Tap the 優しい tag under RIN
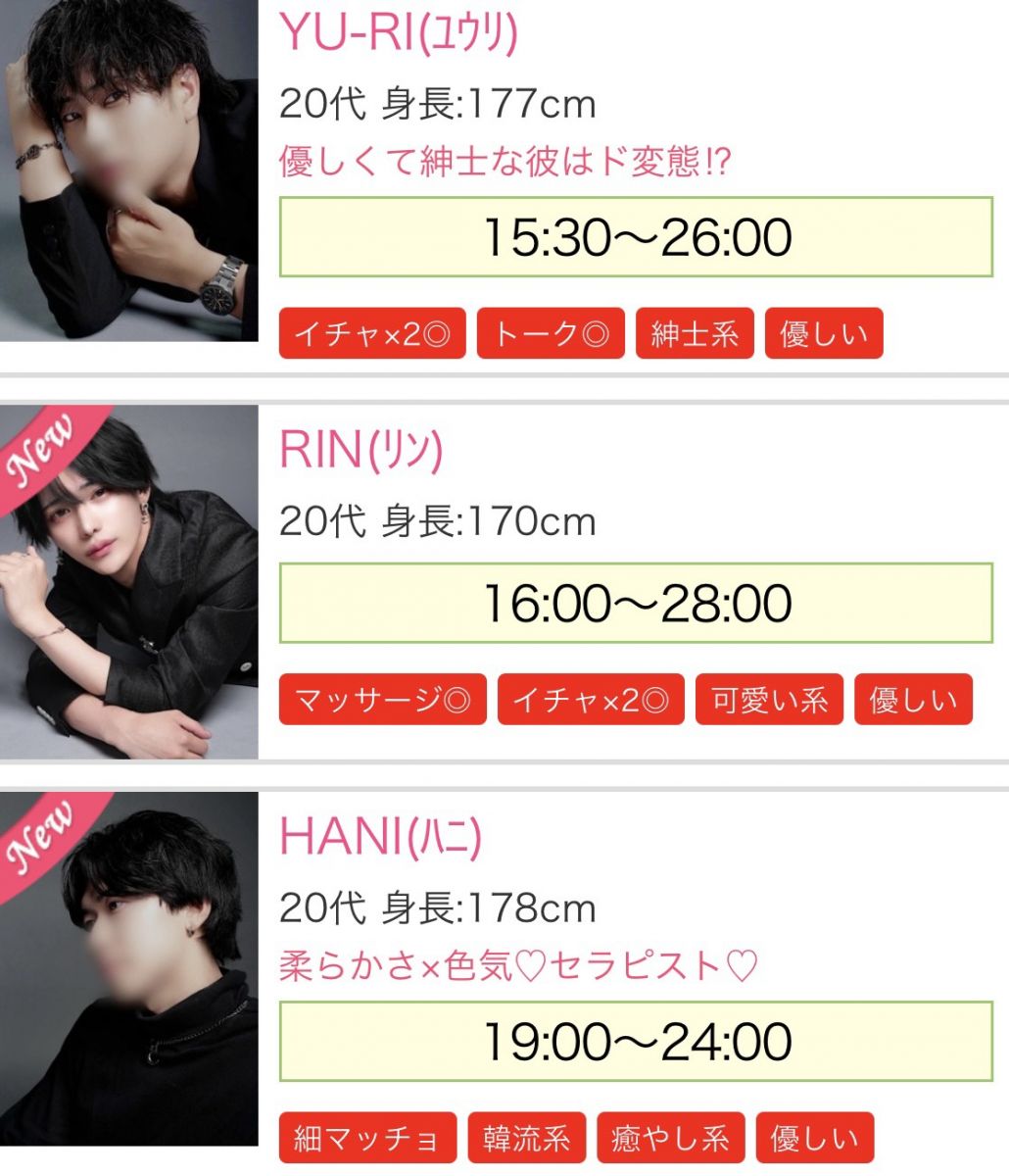The height and width of the screenshot is (1176, 1009). (x=913, y=700)
